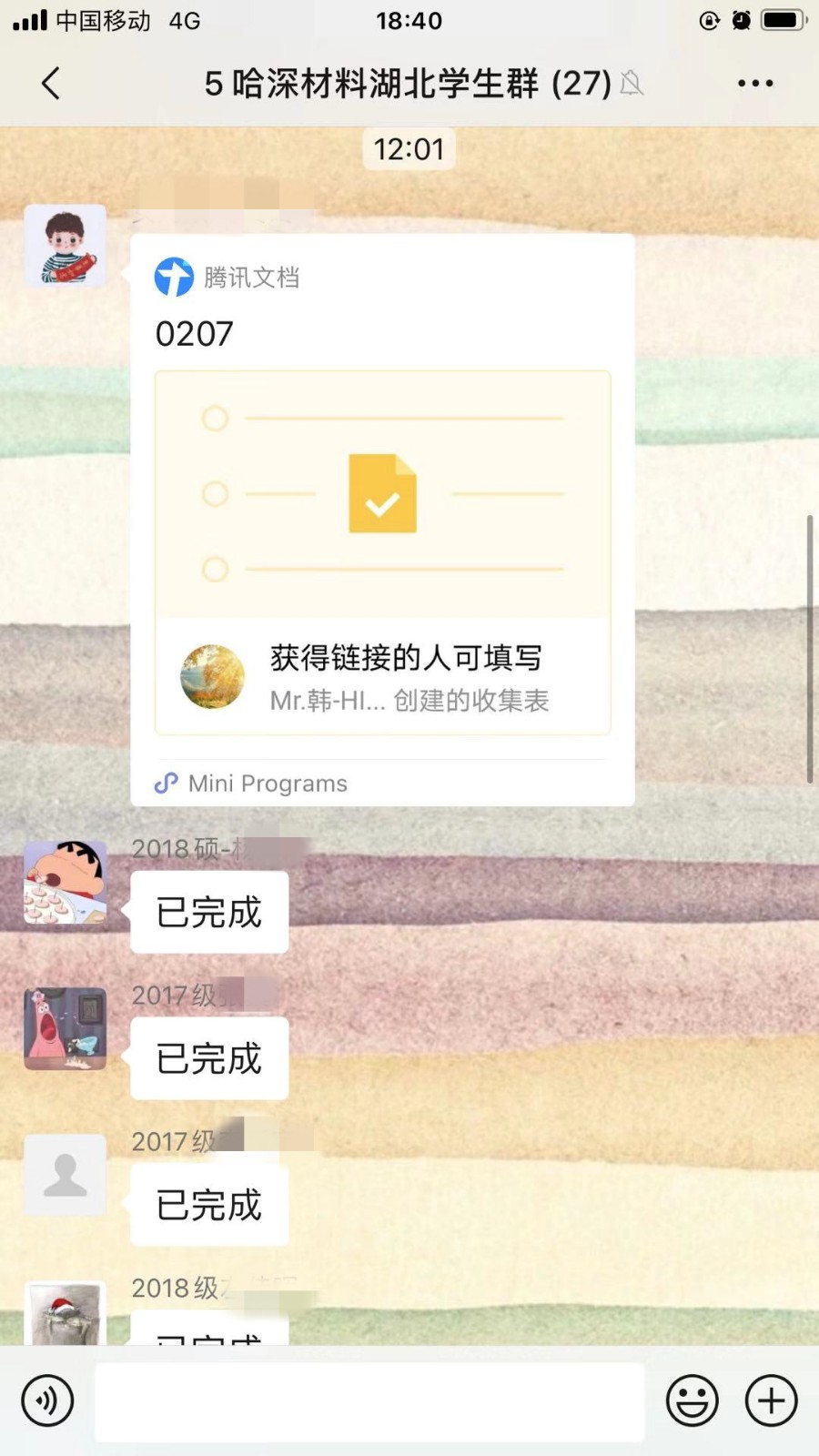This screenshot has width=819, height=1456.
Task: Open the 0207 collection form card
Action: (x=382, y=519)
